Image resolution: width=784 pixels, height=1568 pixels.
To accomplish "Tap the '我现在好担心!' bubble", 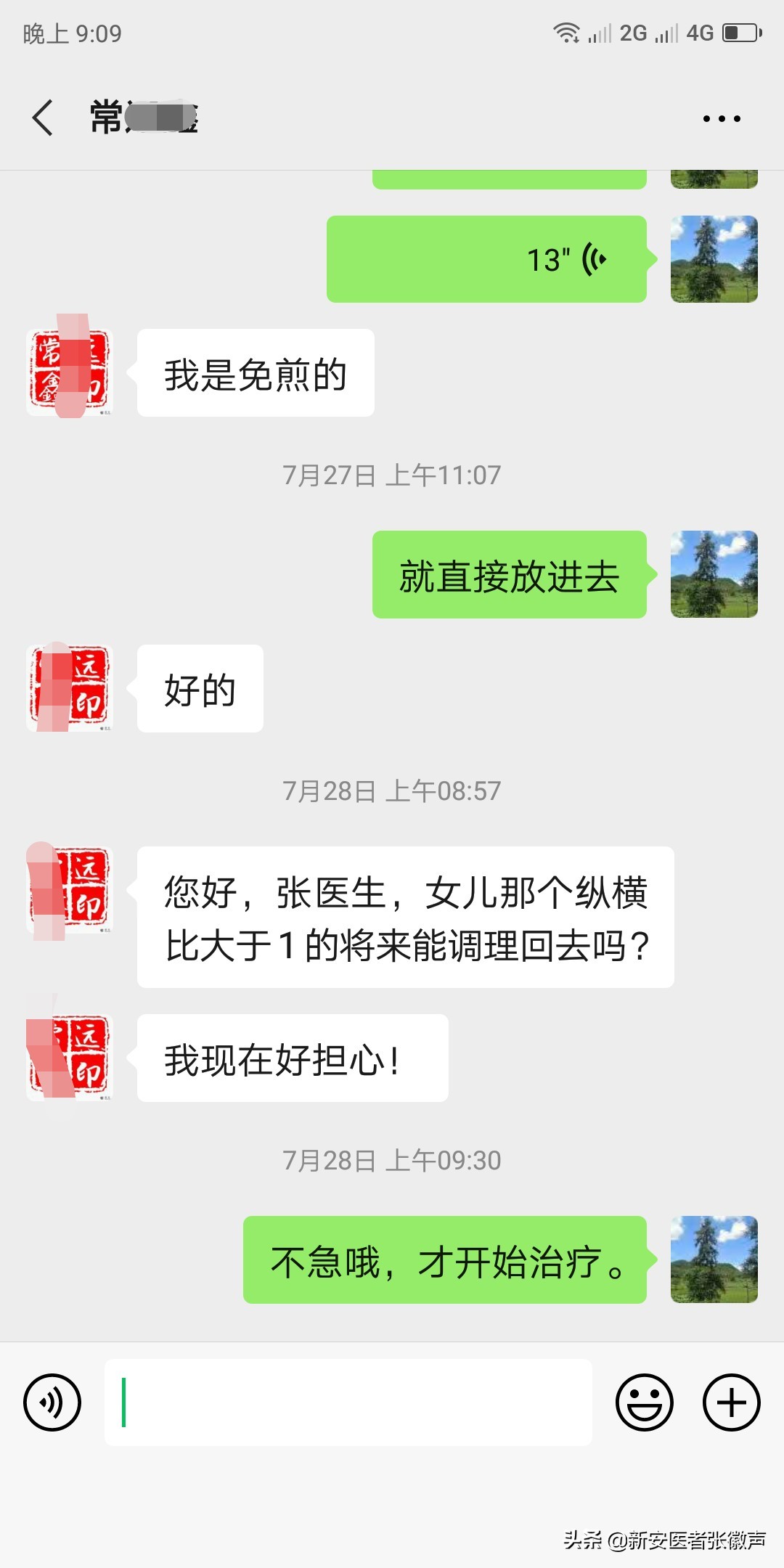I will (290, 1060).
